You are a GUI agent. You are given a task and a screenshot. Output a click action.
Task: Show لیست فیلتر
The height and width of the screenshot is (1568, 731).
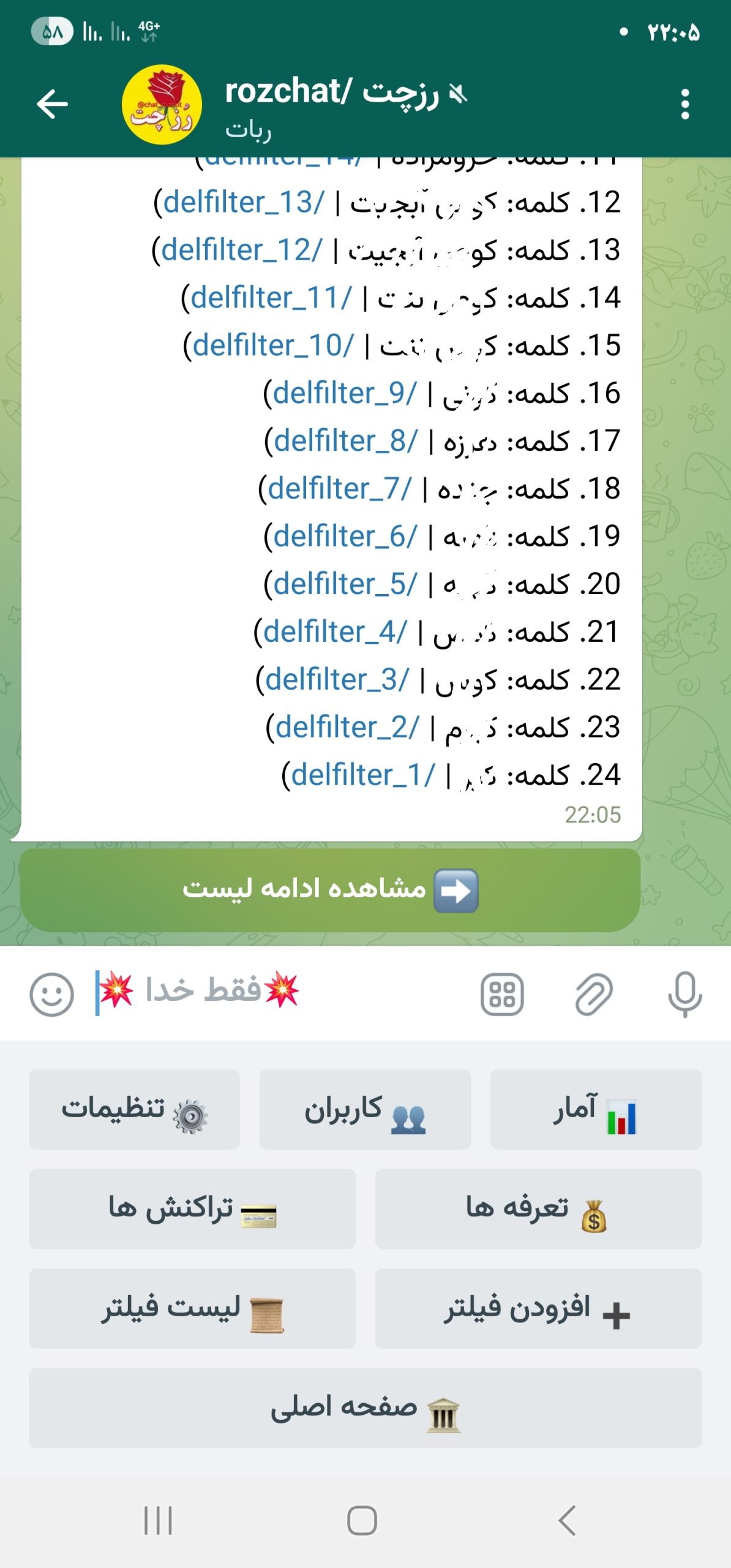pos(192,1308)
